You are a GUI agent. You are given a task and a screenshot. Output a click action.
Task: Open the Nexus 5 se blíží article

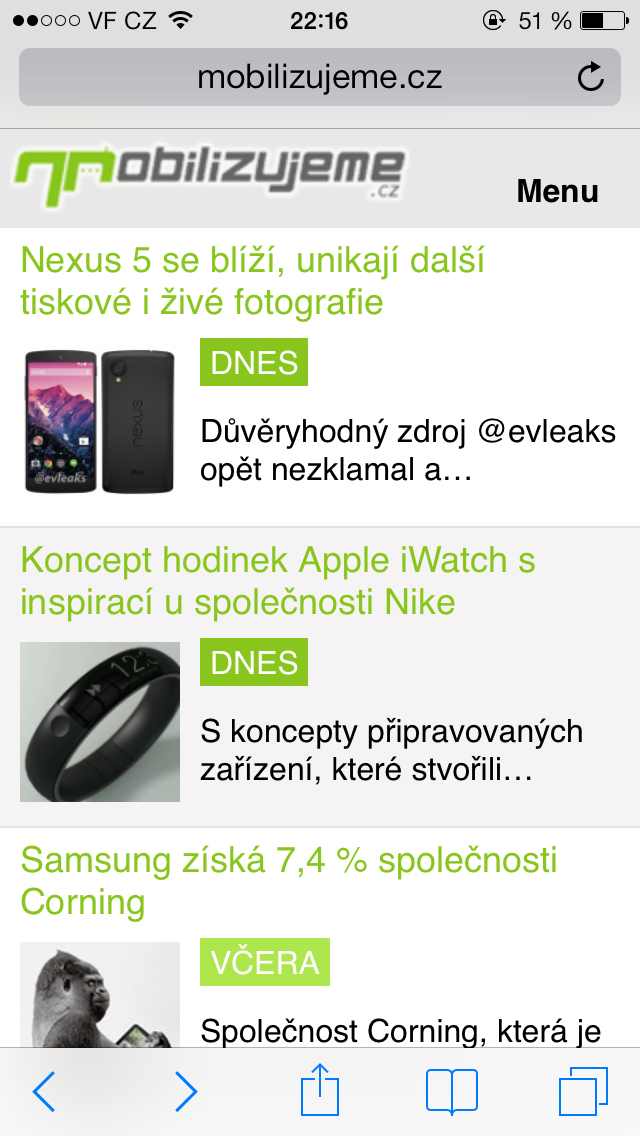coord(252,281)
